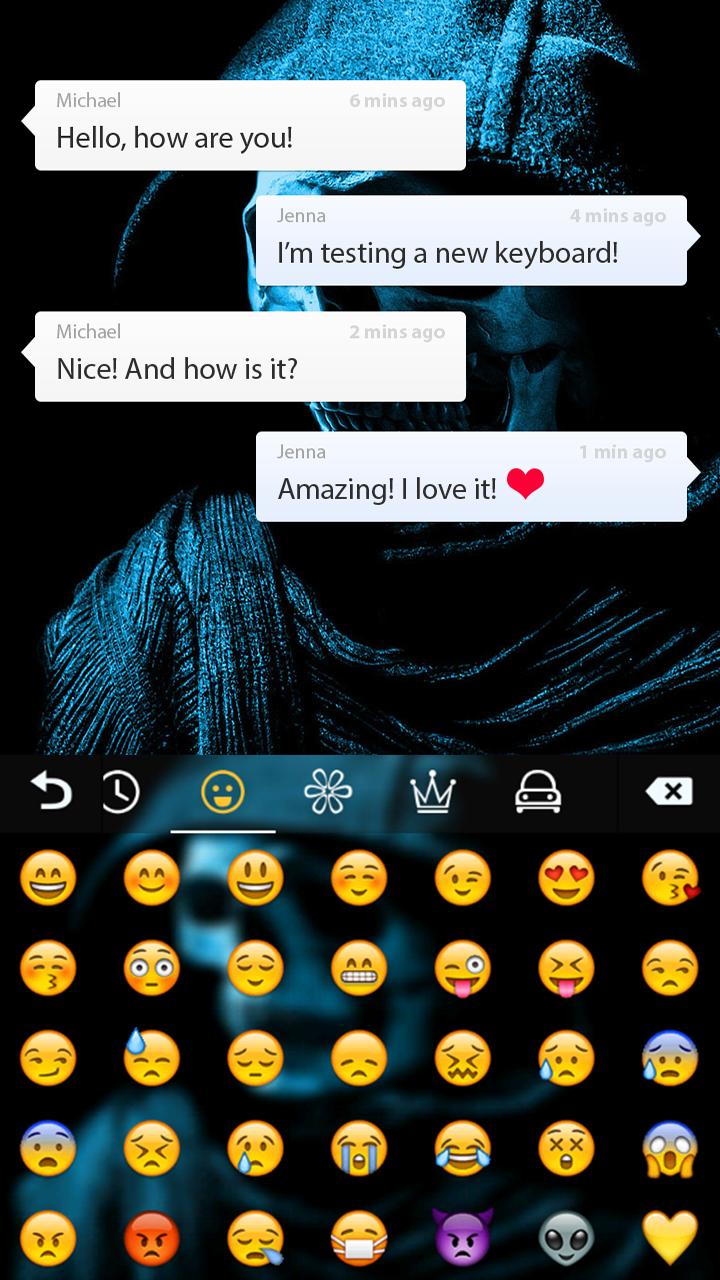Insert the face blowing a kiss emoji
Image resolution: width=720 pixels, height=1280 pixels.
(x=669, y=879)
